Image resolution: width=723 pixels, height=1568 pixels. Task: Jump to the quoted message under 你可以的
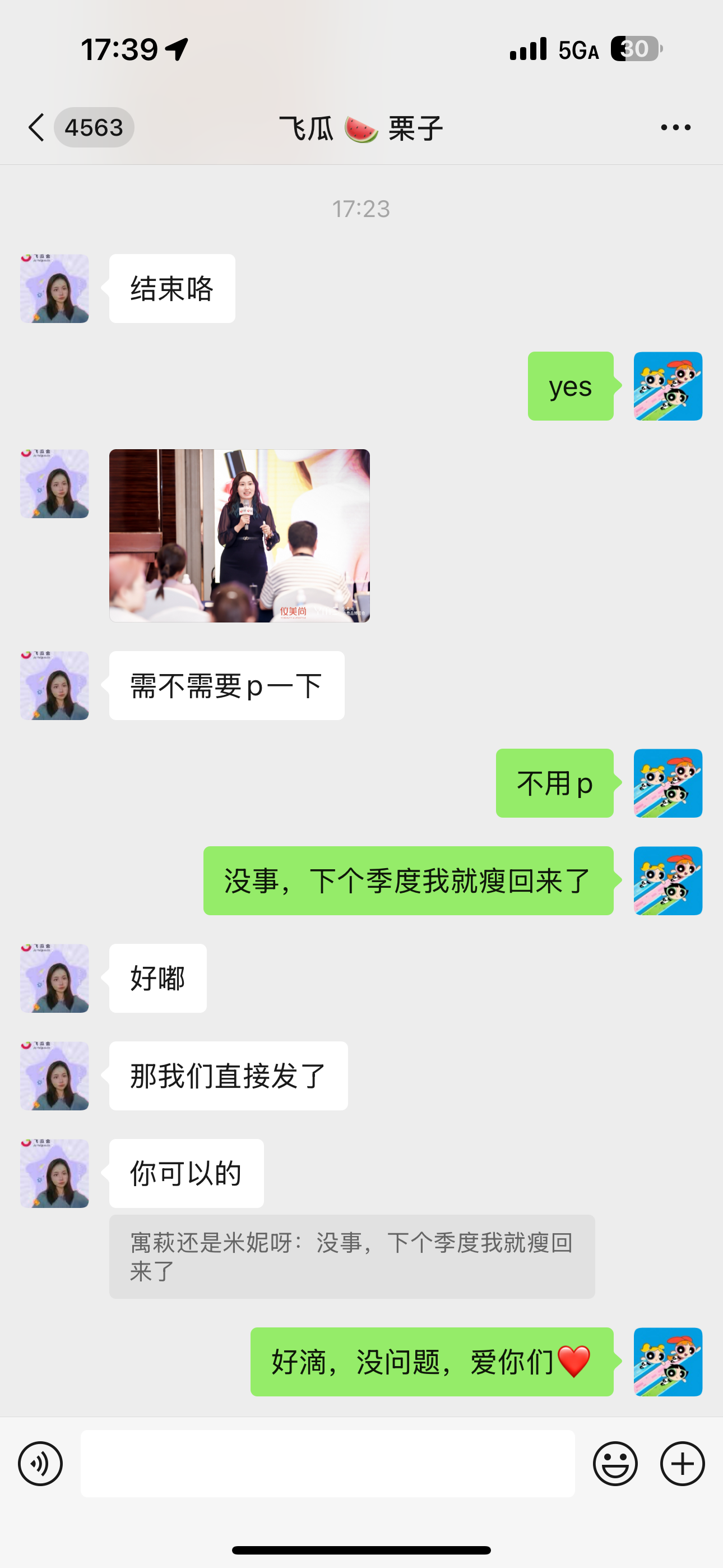[x=352, y=1256]
